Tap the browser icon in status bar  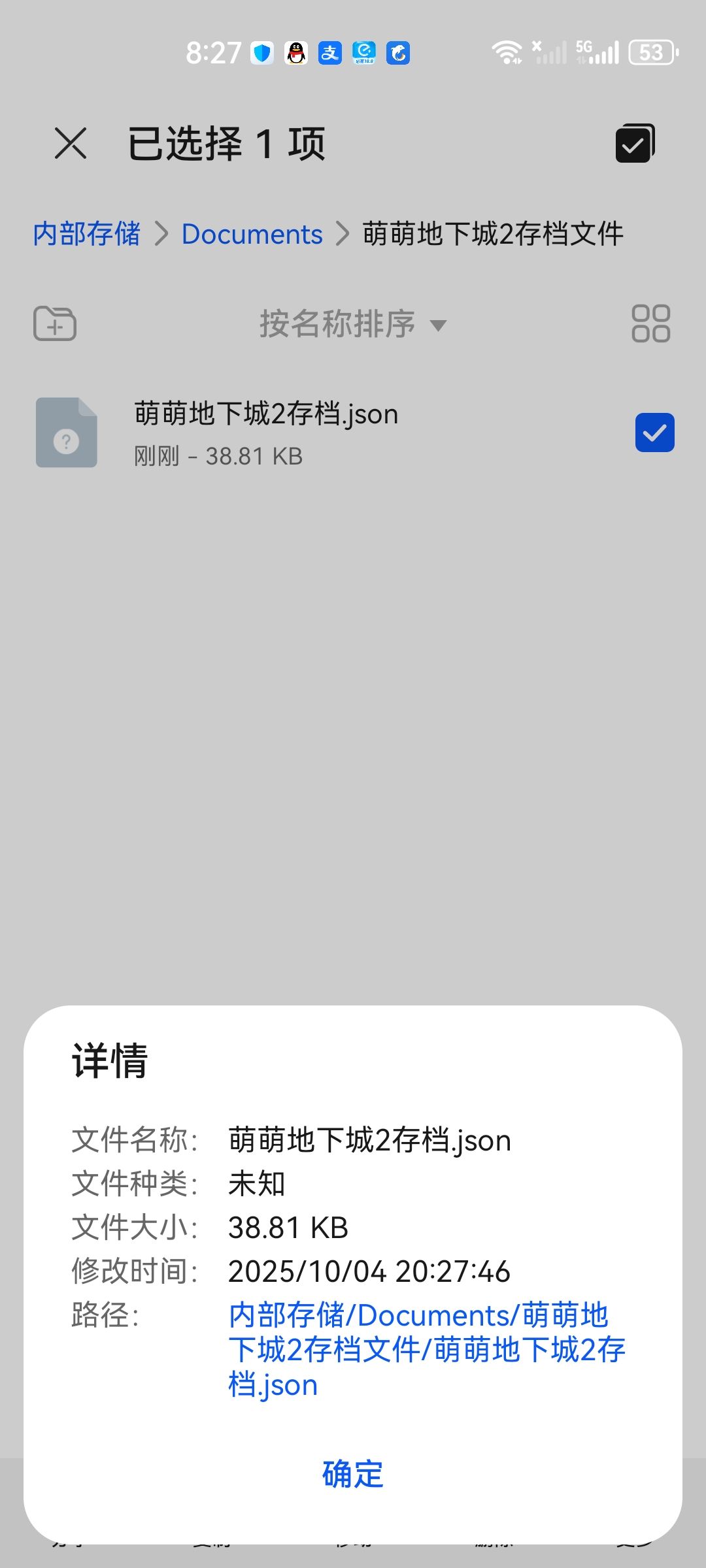[x=398, y=52]
